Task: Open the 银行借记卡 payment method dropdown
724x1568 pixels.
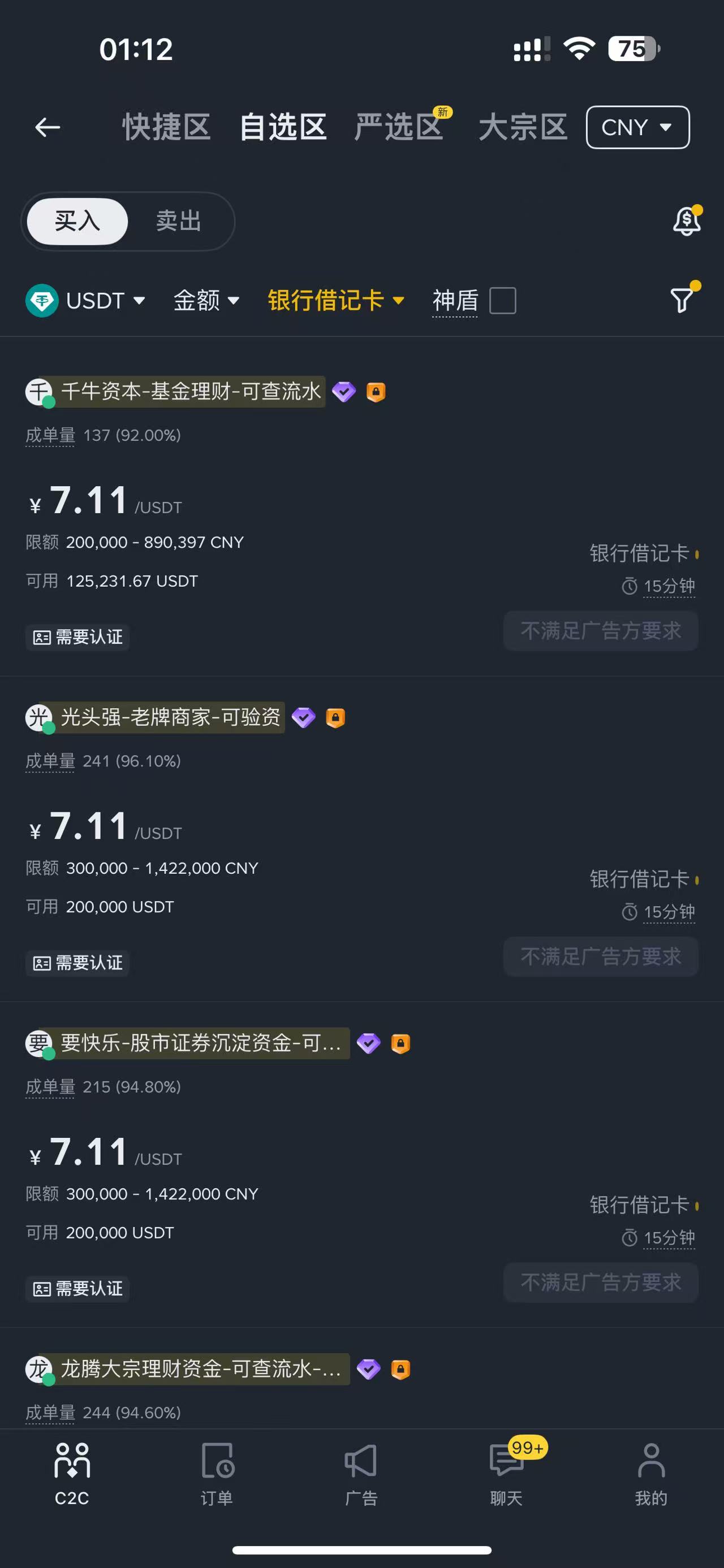Action: pos(334,301)
